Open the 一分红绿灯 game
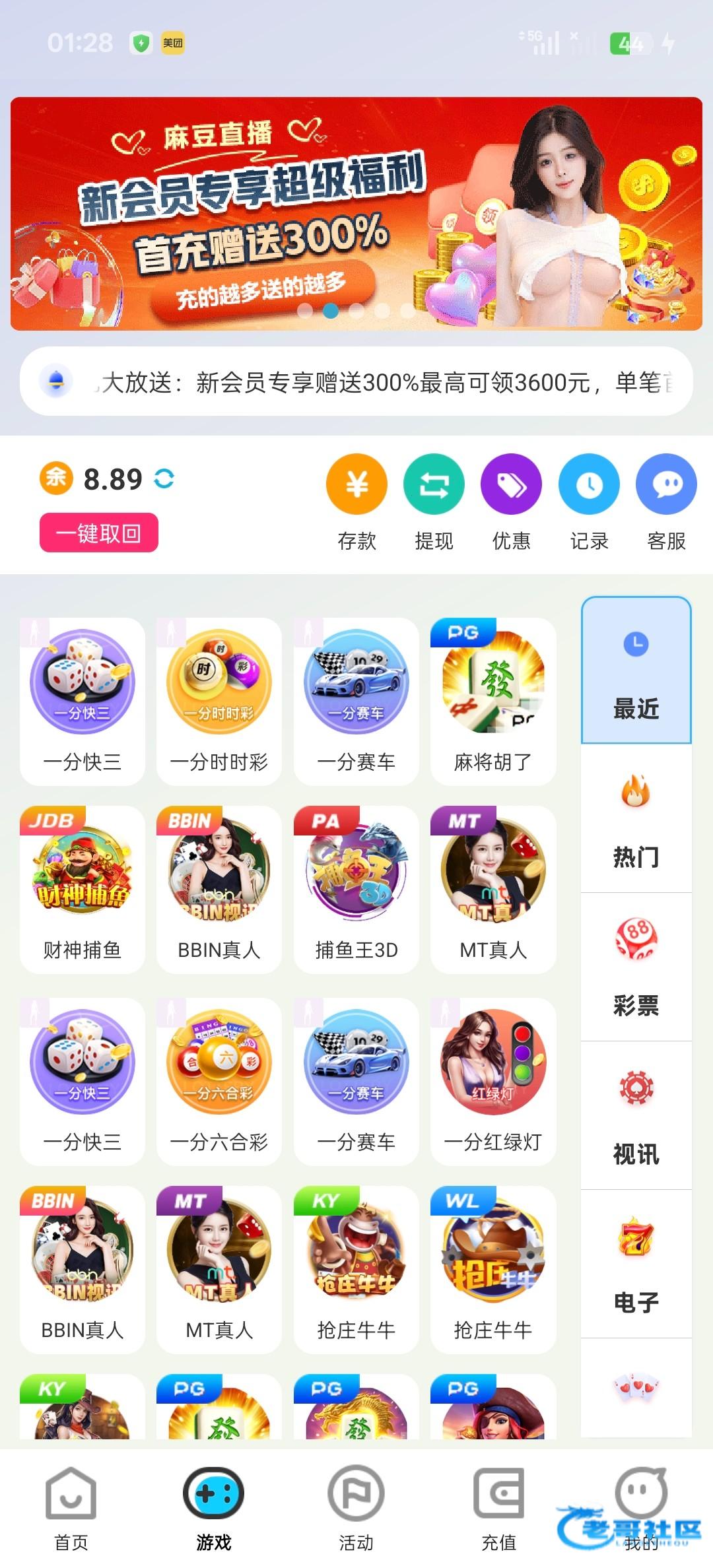713x1568 pixels. pyautogui.click(x=493, y=1081)
